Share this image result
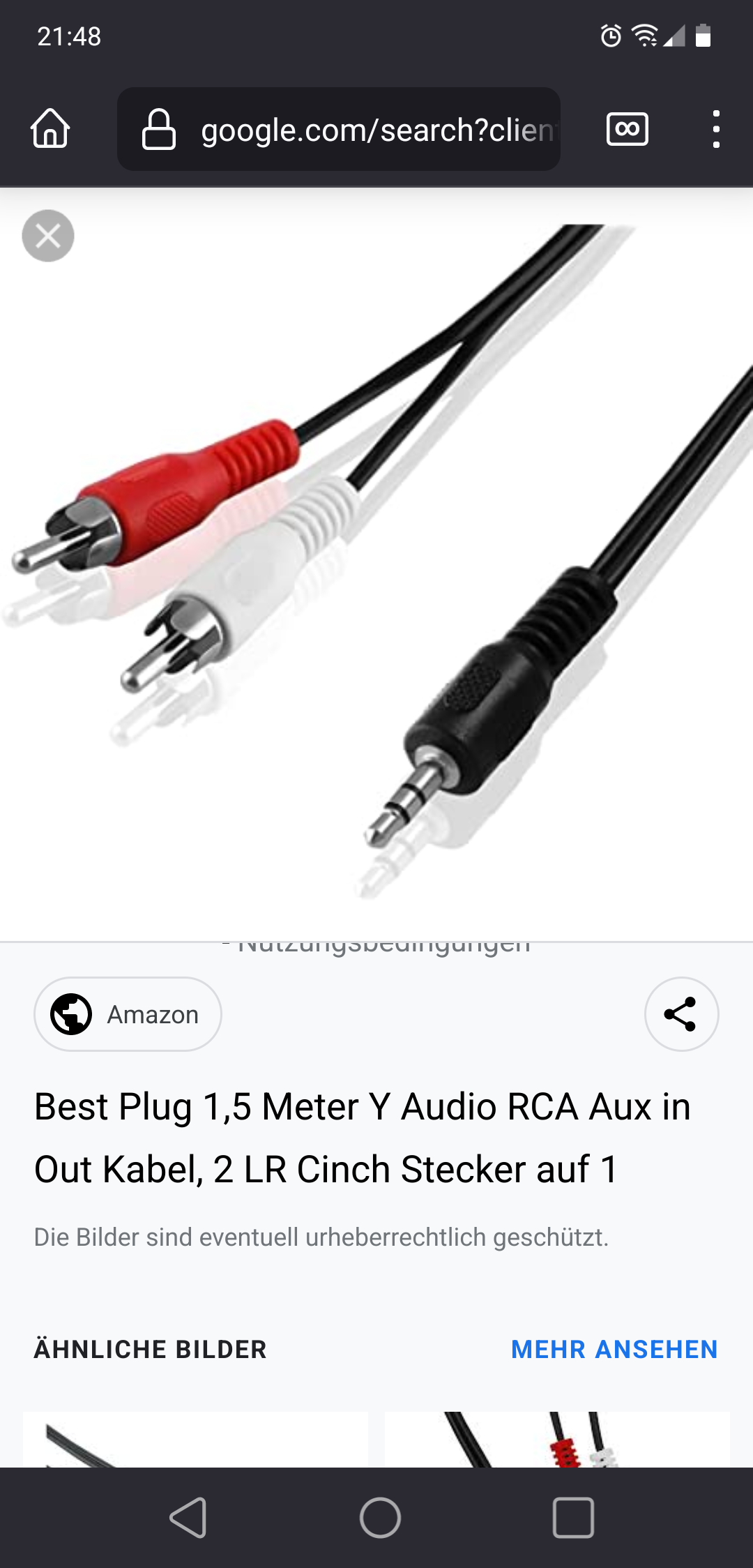This screenshot has width=753, height=1568. pyautogui.click(x=681, y=1014)
